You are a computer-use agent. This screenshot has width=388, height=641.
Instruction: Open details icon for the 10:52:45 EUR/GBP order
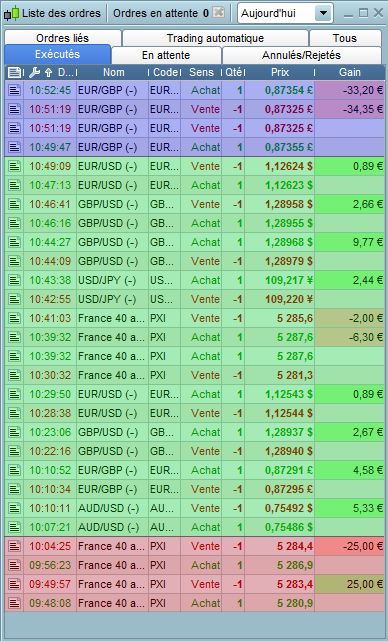tap(14, 90)
